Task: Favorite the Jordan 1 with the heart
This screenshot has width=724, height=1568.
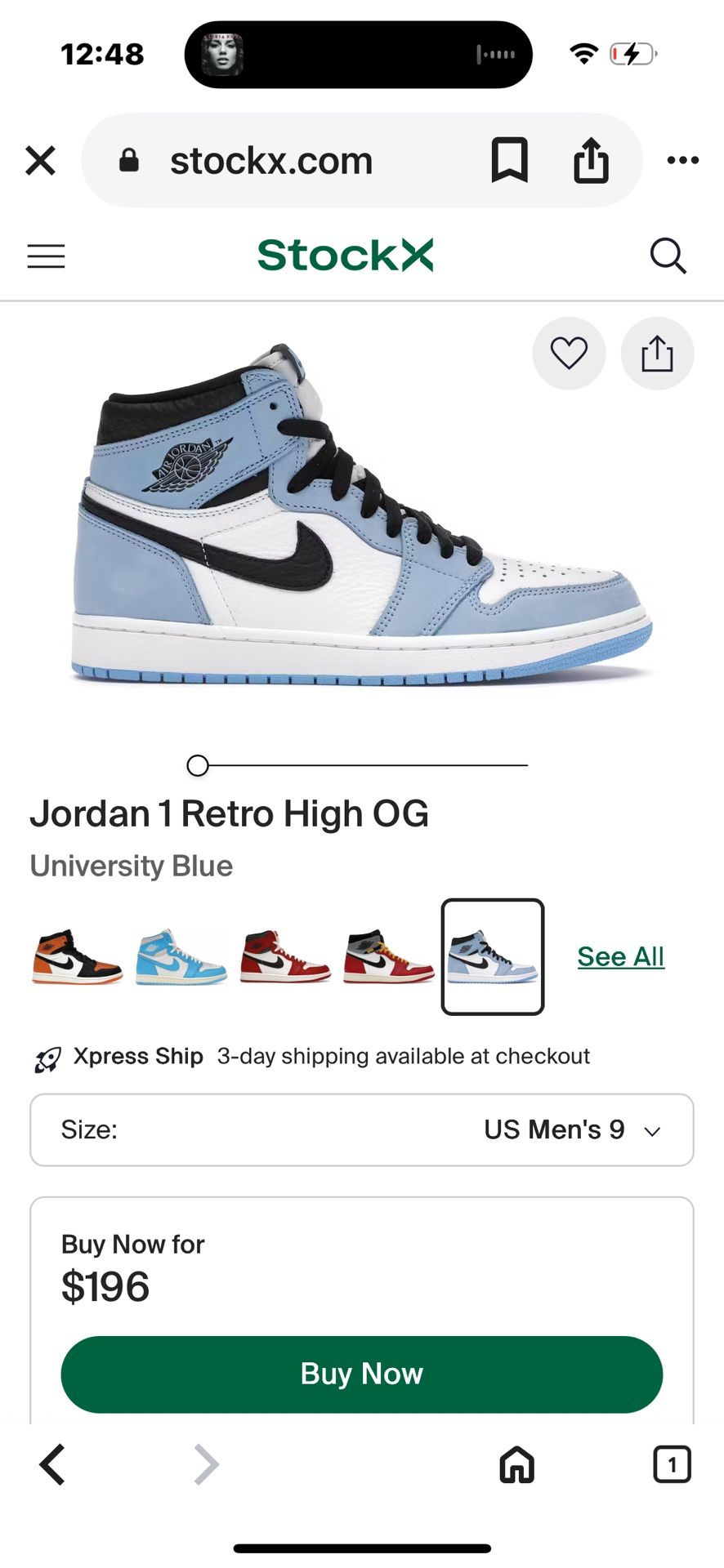Action: 569,353
